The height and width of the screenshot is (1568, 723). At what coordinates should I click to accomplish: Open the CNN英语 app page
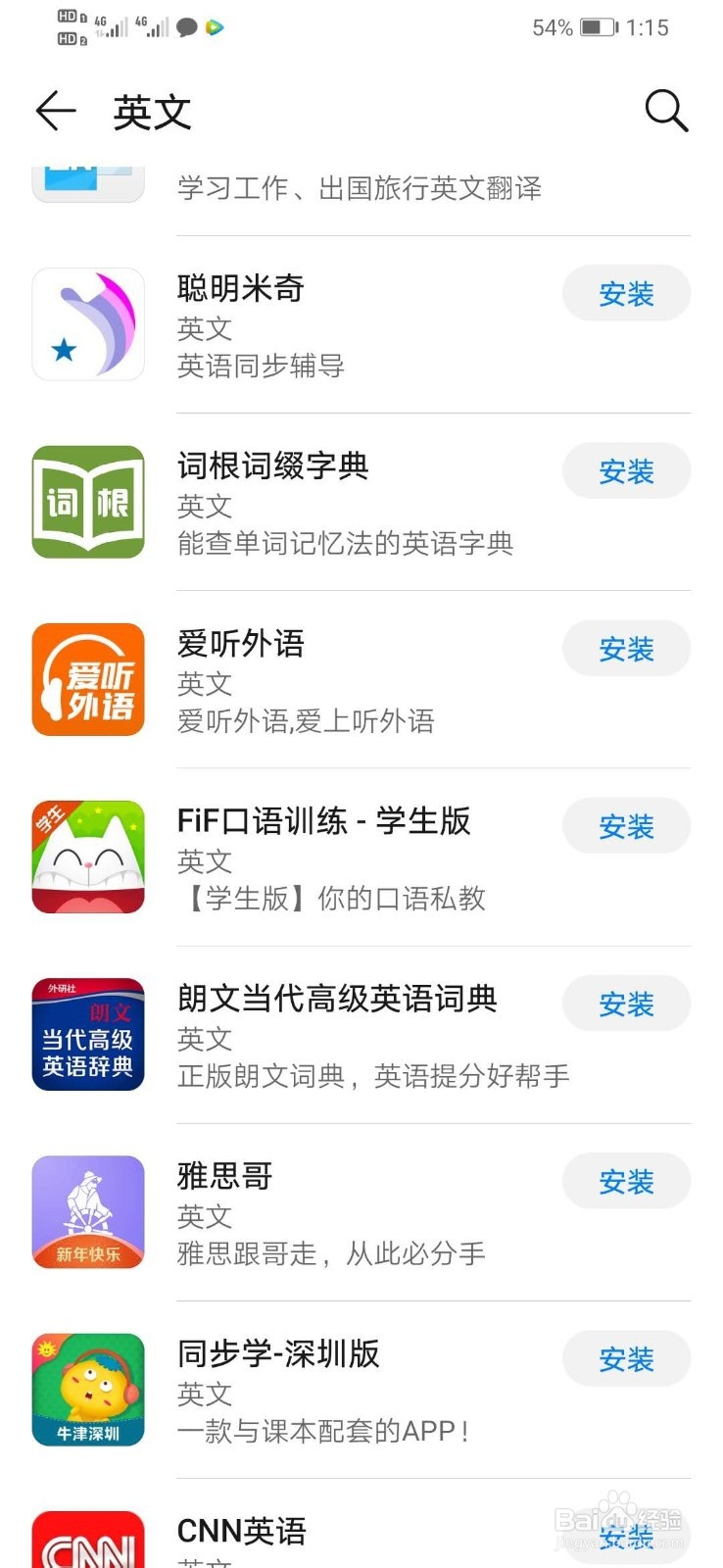pos(241,1531)
